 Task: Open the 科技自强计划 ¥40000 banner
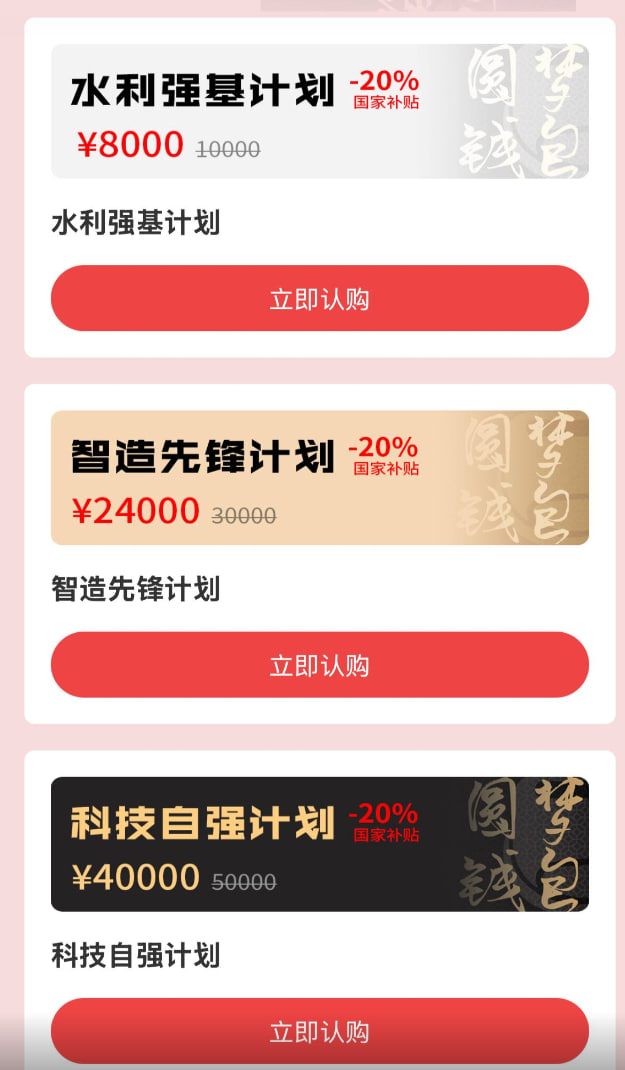tap(319, 844)
